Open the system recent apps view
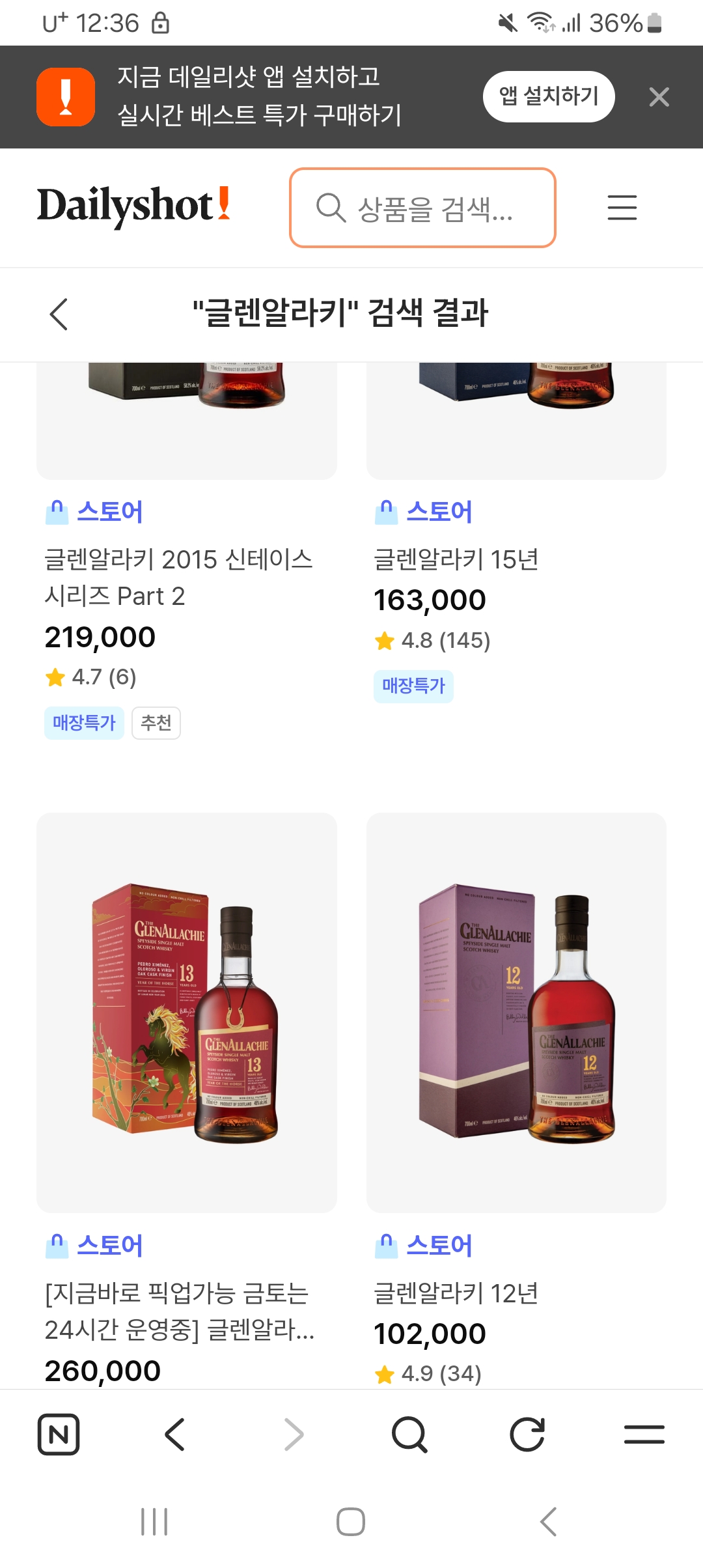The height and width of the screenshot is (1568, 703). 154,1522
